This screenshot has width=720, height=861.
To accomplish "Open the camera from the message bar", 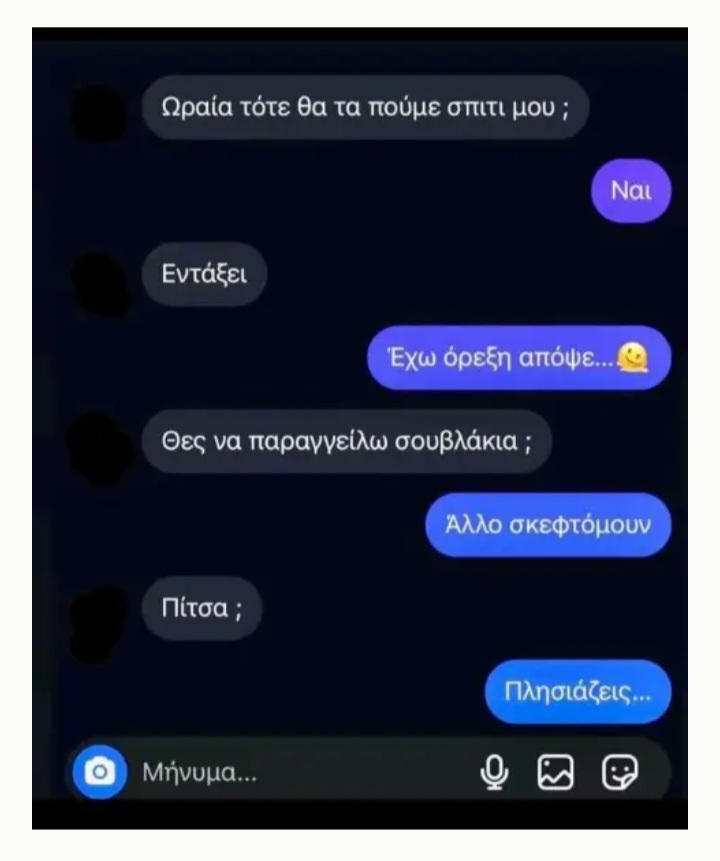I will [x=99, y=772].
